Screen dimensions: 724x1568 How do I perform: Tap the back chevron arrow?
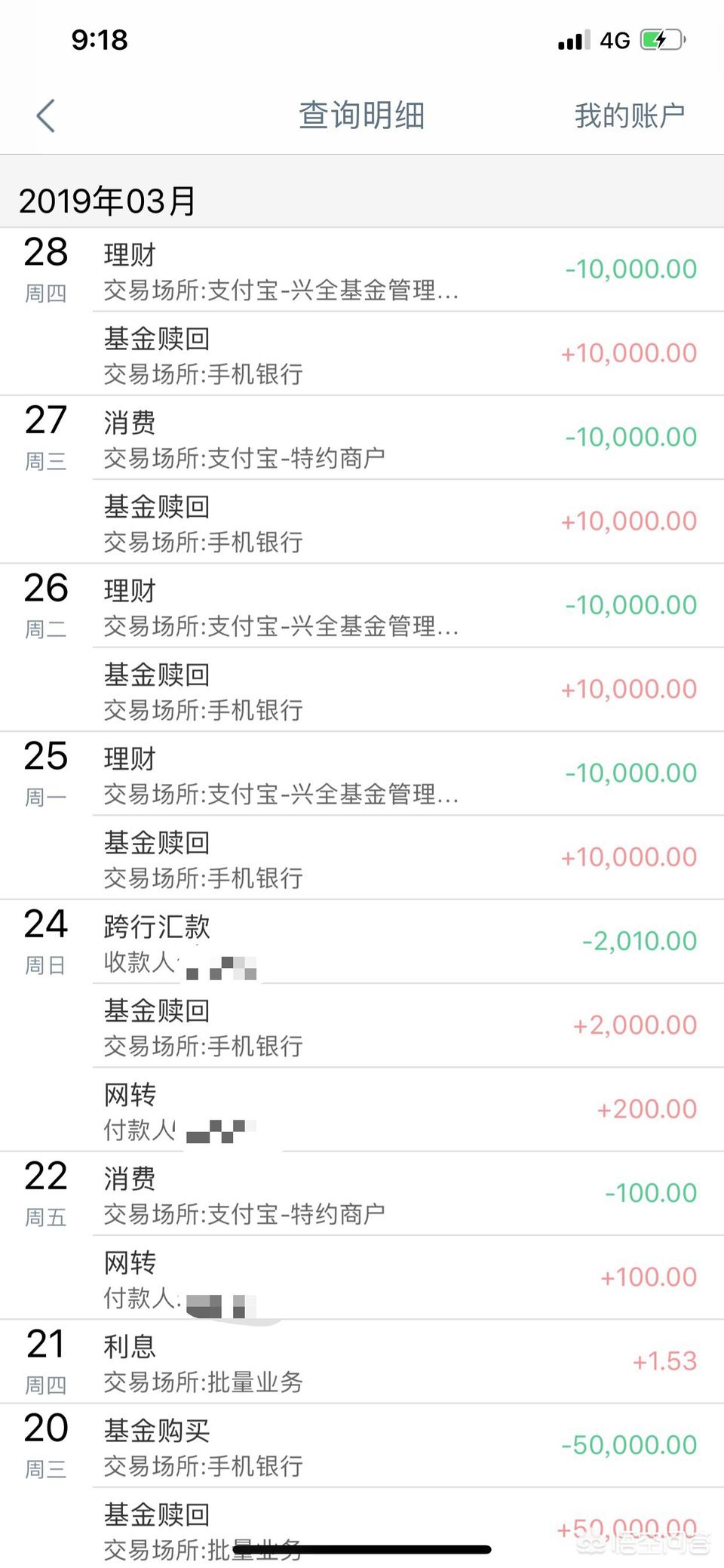pyautogui.click(x=45, y=115)
